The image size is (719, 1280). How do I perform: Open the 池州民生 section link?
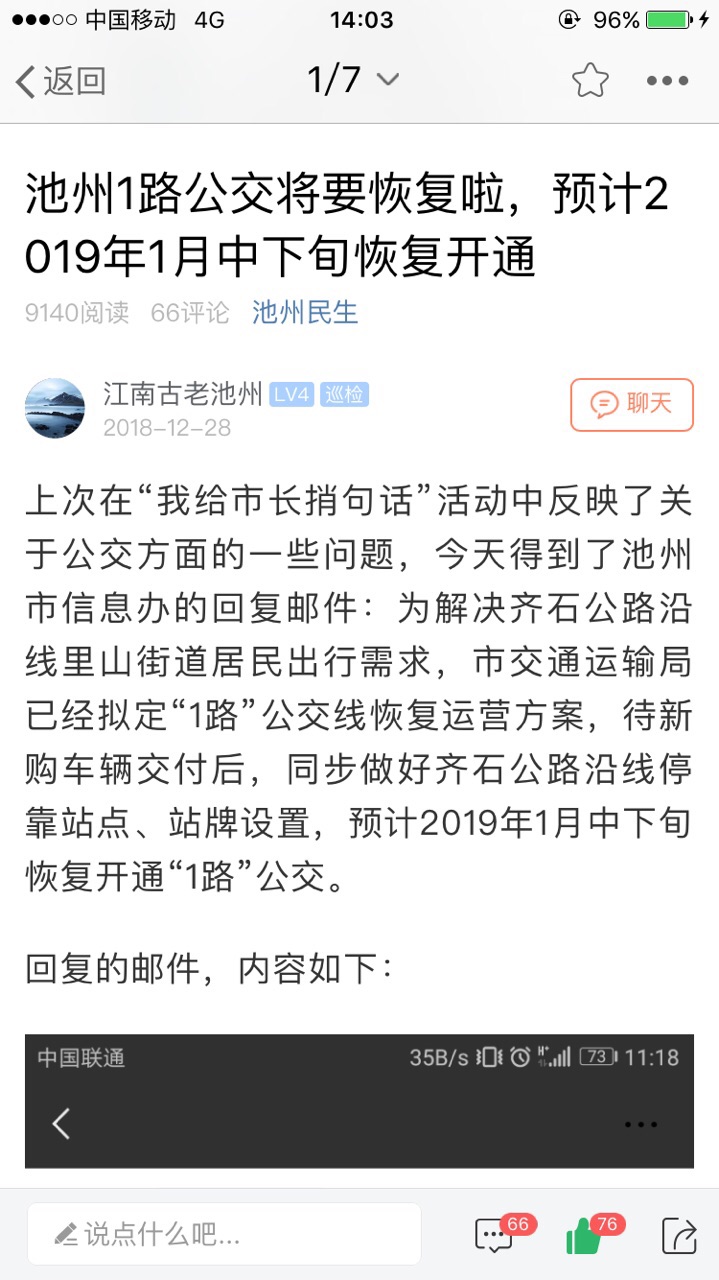tap(305, 313)
